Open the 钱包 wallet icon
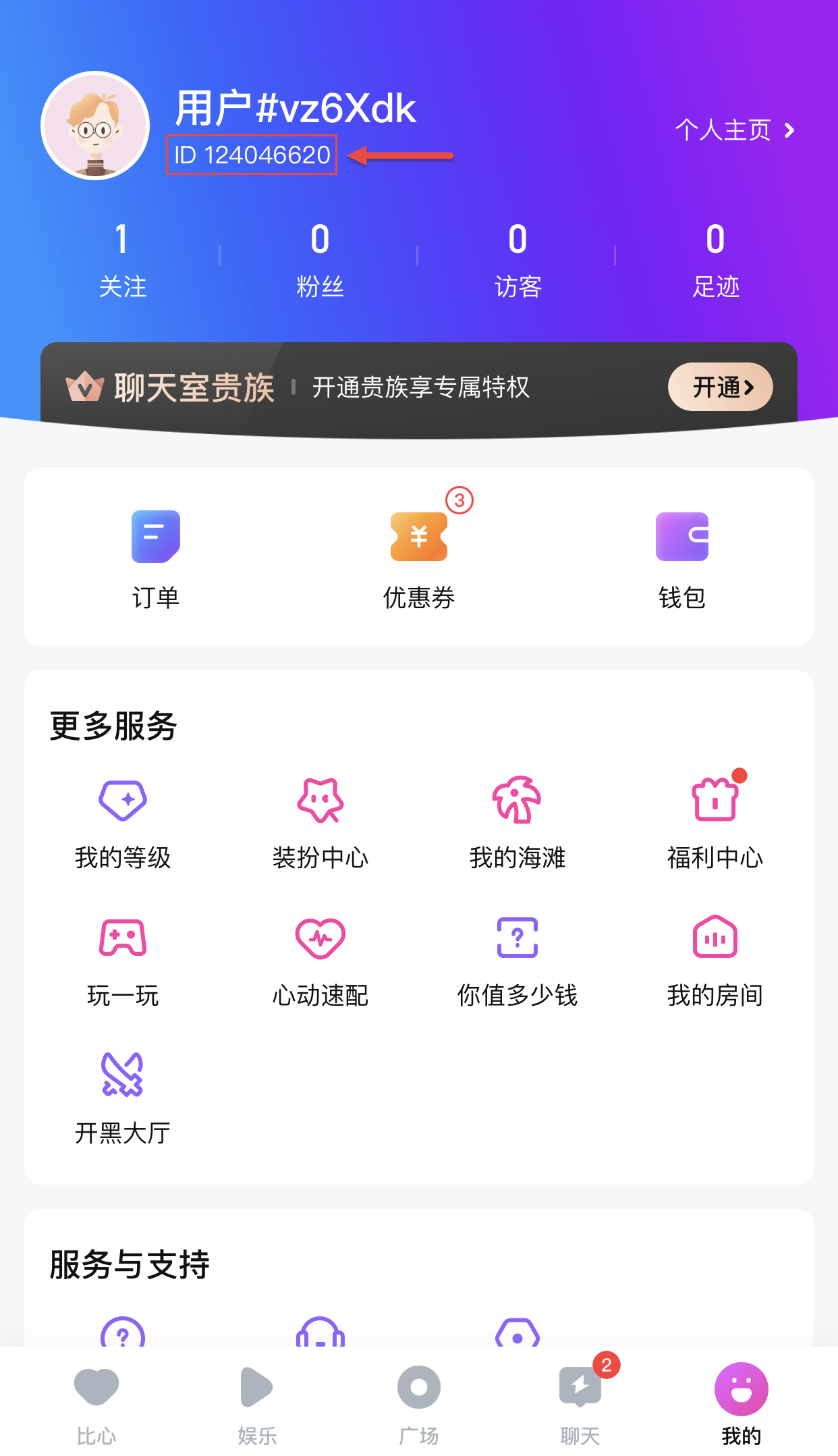This screenshot has width=838, height=1456. coord(682,537)
